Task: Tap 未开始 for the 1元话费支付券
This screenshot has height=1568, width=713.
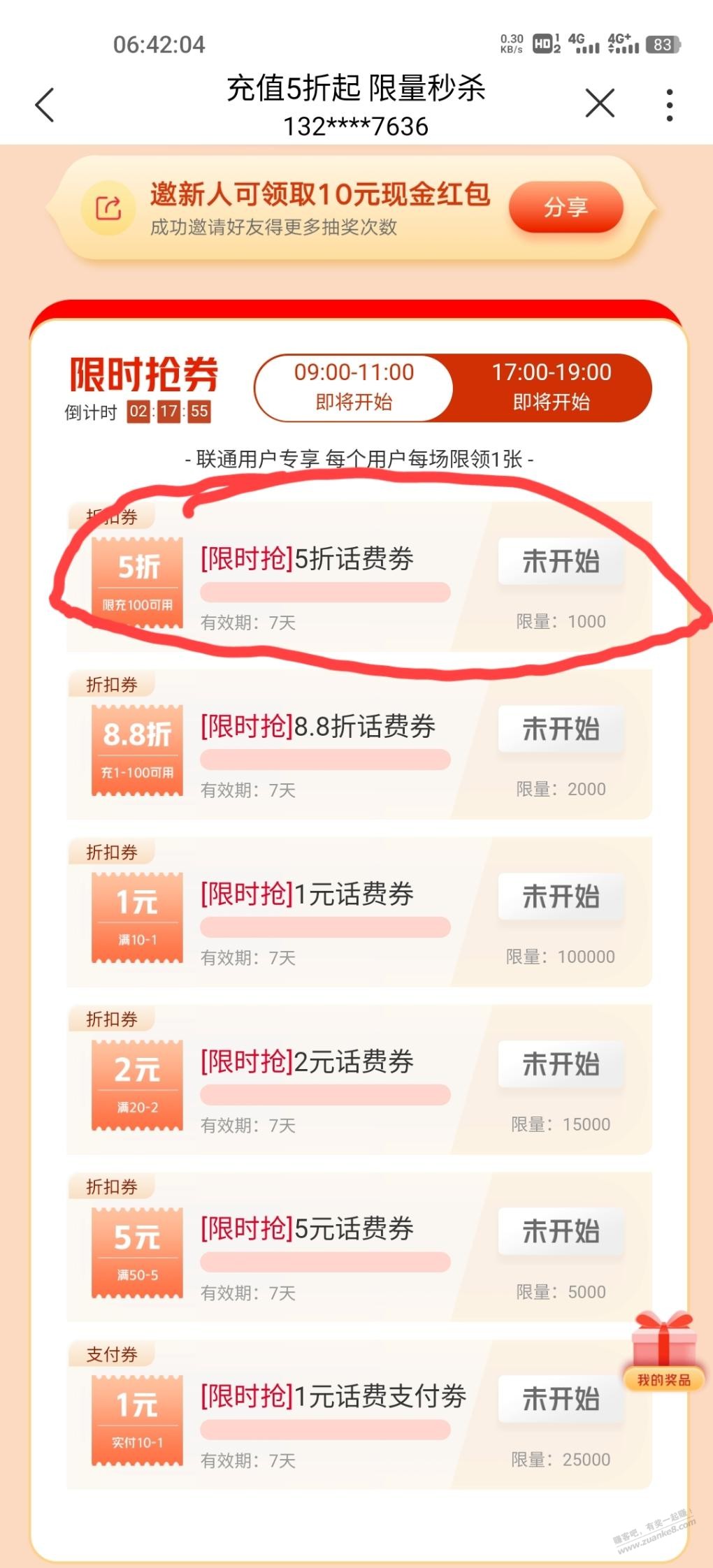Action: (561, 1400)
